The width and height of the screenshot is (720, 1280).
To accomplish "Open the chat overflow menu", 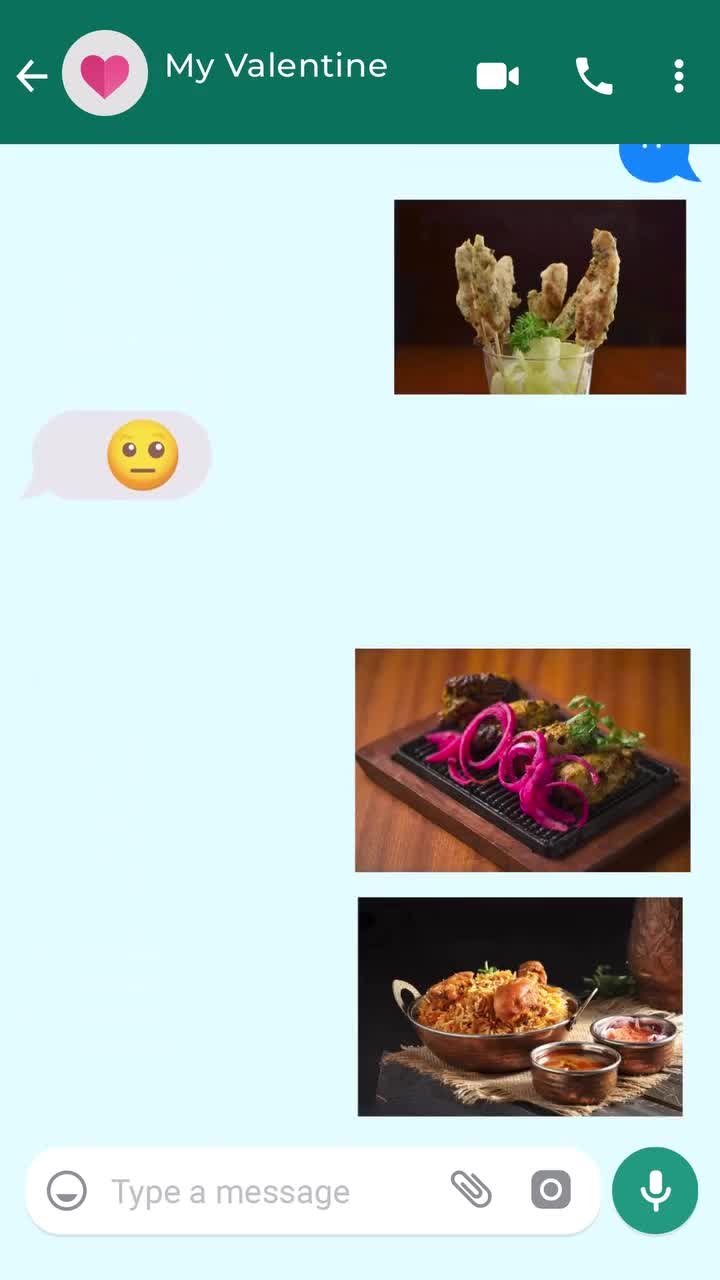I will (679, 76).
